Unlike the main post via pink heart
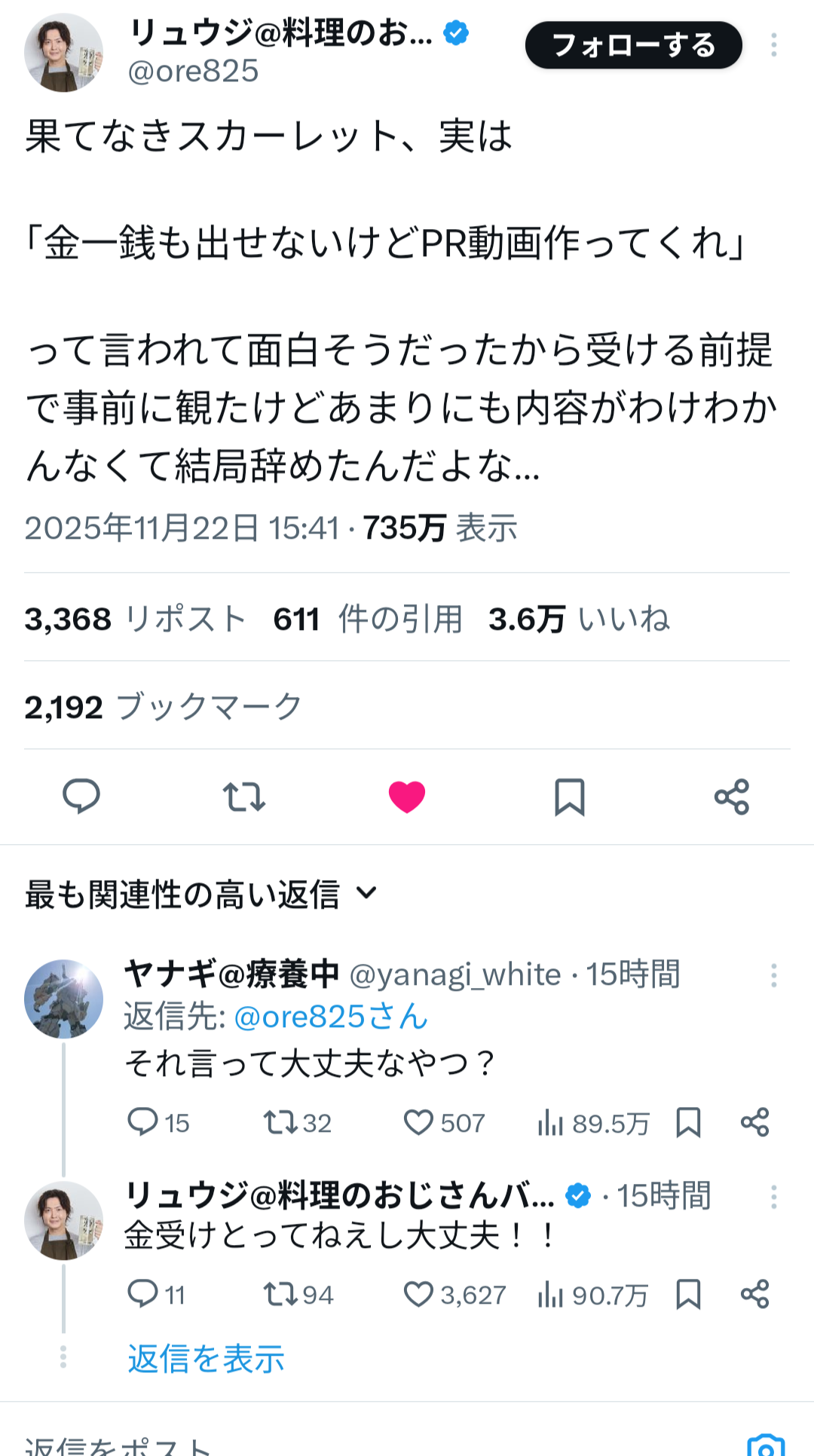Screen dimensions: 814x1456 (x=407, y=797)
